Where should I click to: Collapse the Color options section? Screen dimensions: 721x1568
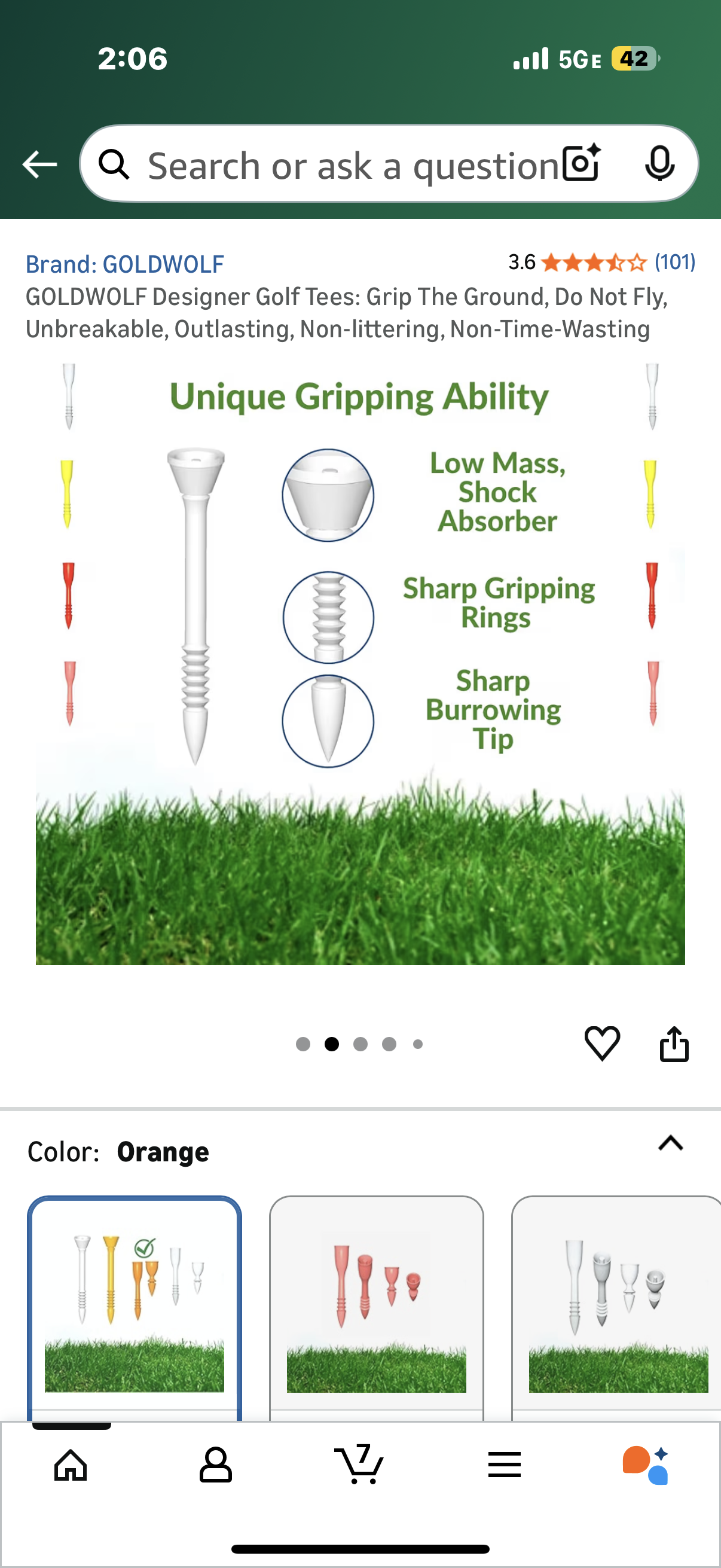click(x=671, y=1143)
